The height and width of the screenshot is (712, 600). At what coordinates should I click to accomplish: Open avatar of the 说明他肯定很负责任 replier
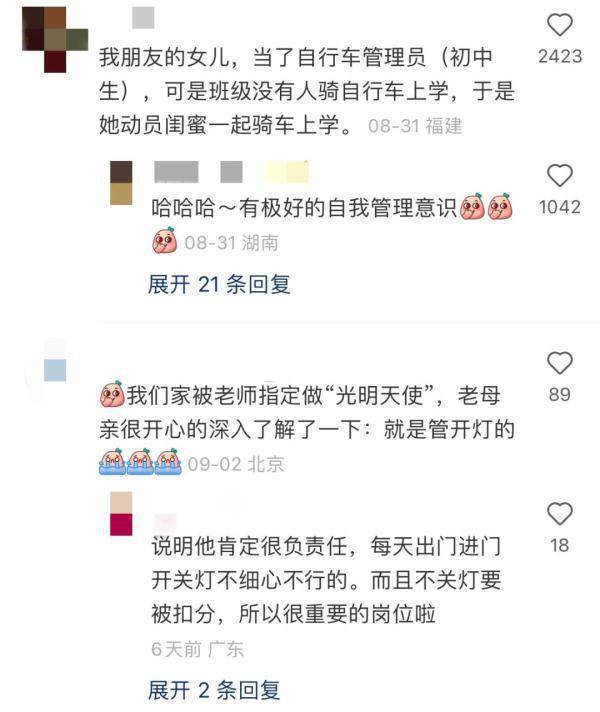point(121,514)
